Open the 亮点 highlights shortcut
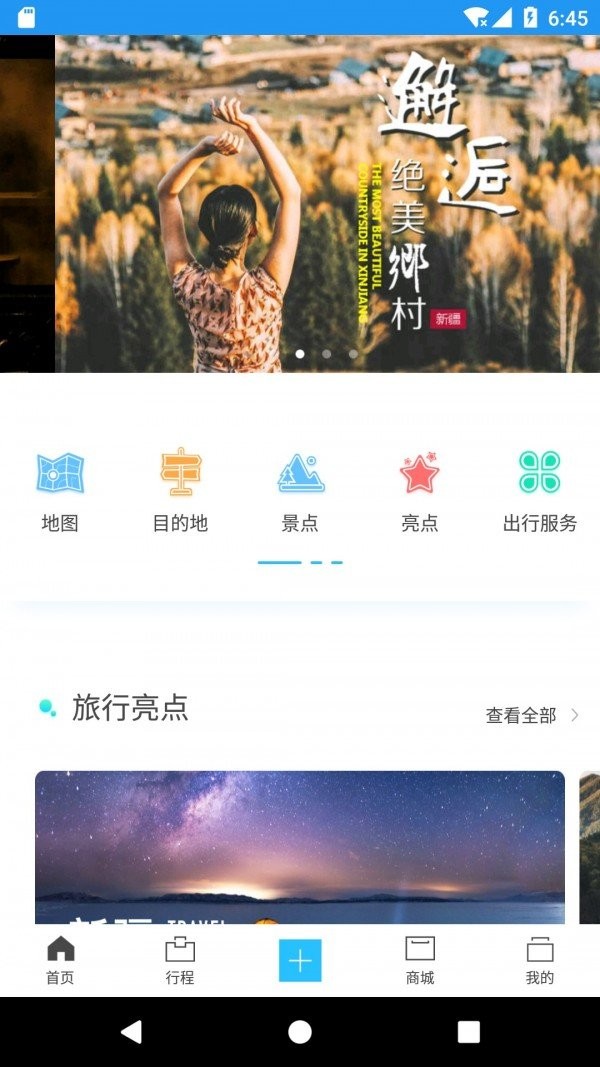Image resolution: width=600 pixels, height=1067 pixels. (420, 490)
